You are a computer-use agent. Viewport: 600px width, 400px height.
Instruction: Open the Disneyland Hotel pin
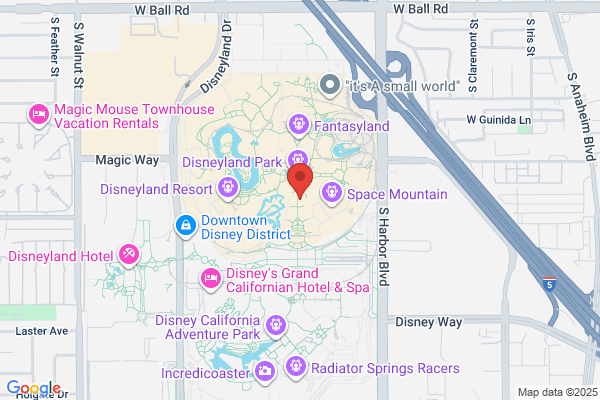[x=129, y=255]
